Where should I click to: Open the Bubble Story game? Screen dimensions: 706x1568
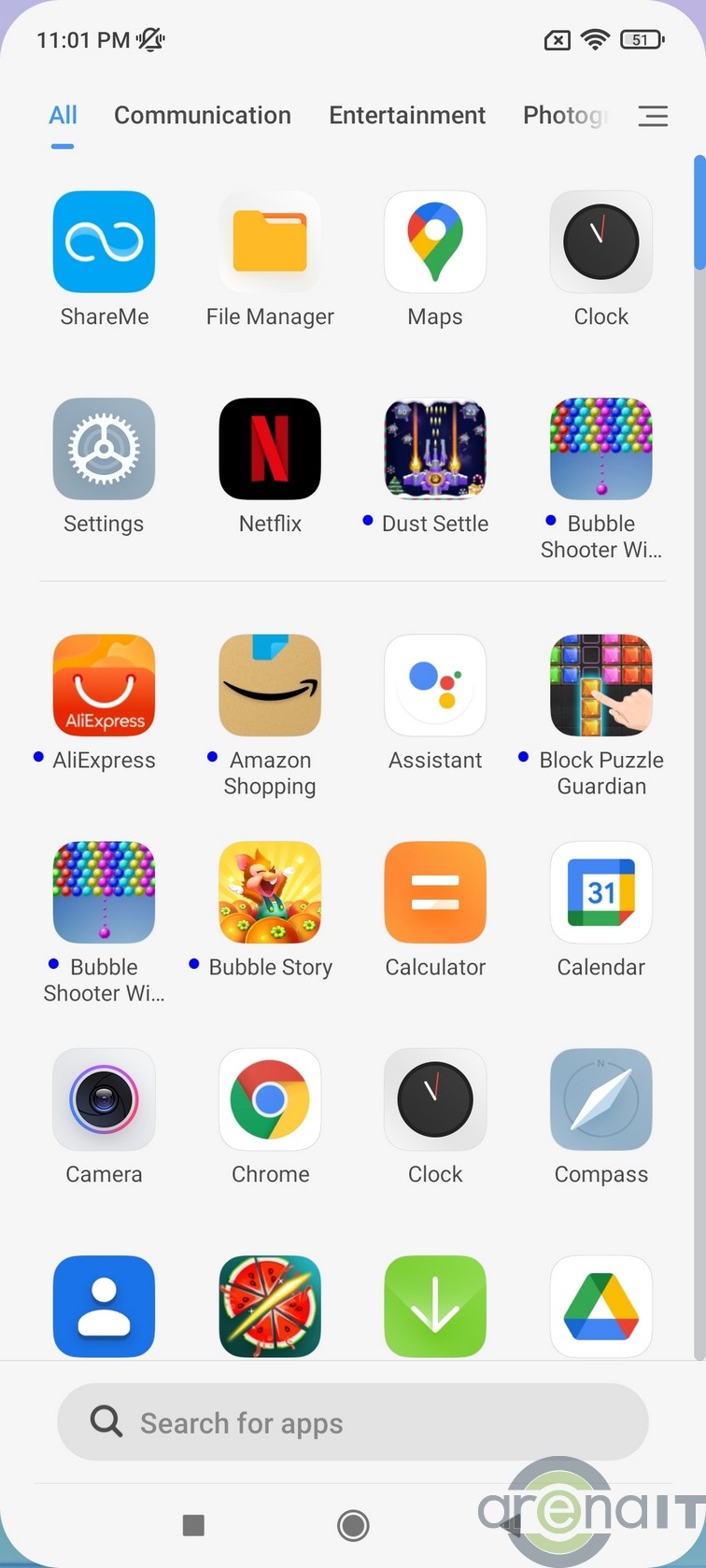270,893
